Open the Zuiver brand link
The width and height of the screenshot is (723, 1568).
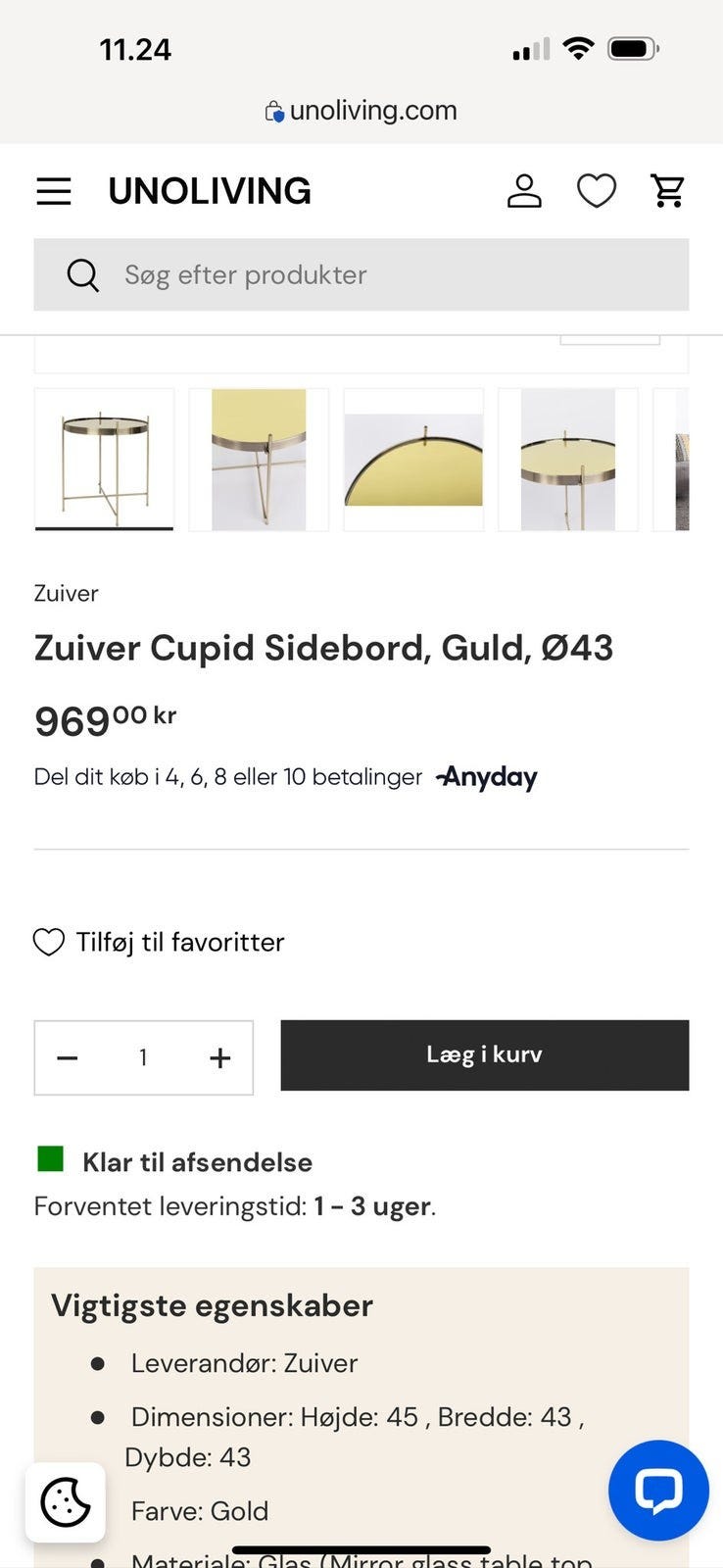(65, 593)
